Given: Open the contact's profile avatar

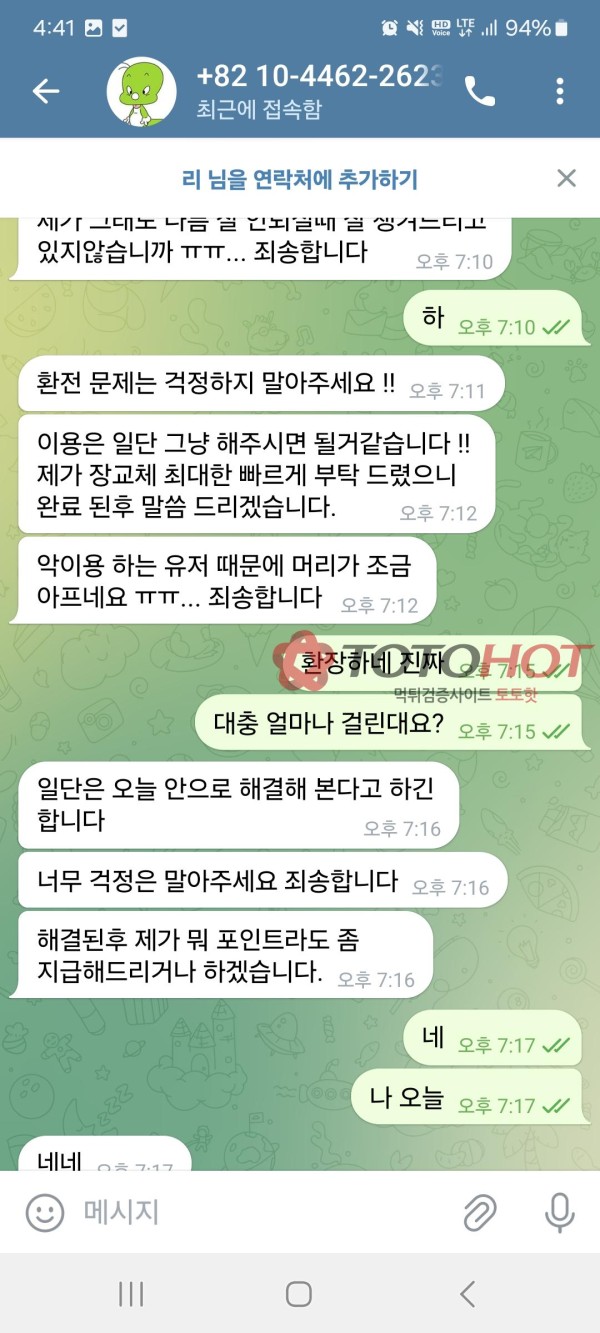Looking at the screenshot, I should point(141,92).
